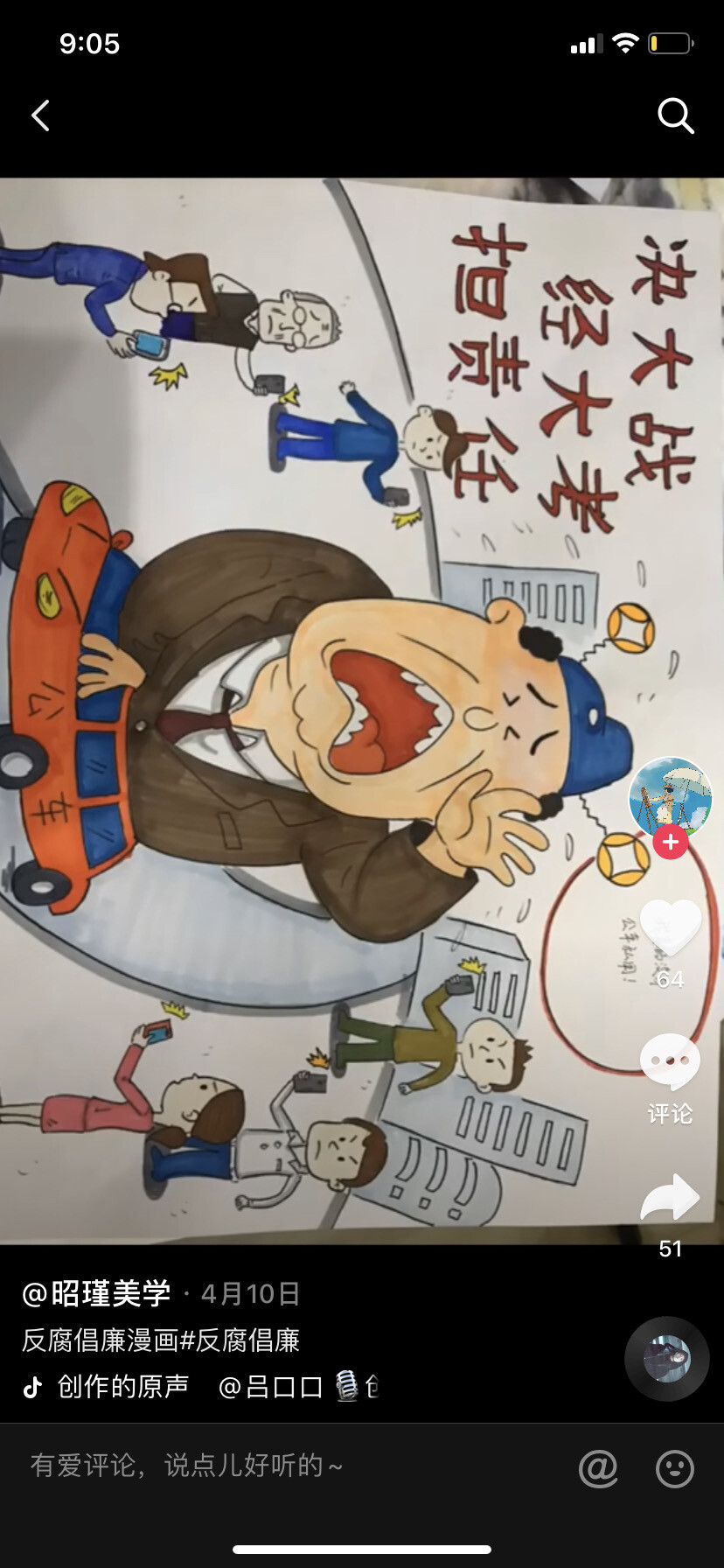Open search with the magnifier icon

[674, 115]
